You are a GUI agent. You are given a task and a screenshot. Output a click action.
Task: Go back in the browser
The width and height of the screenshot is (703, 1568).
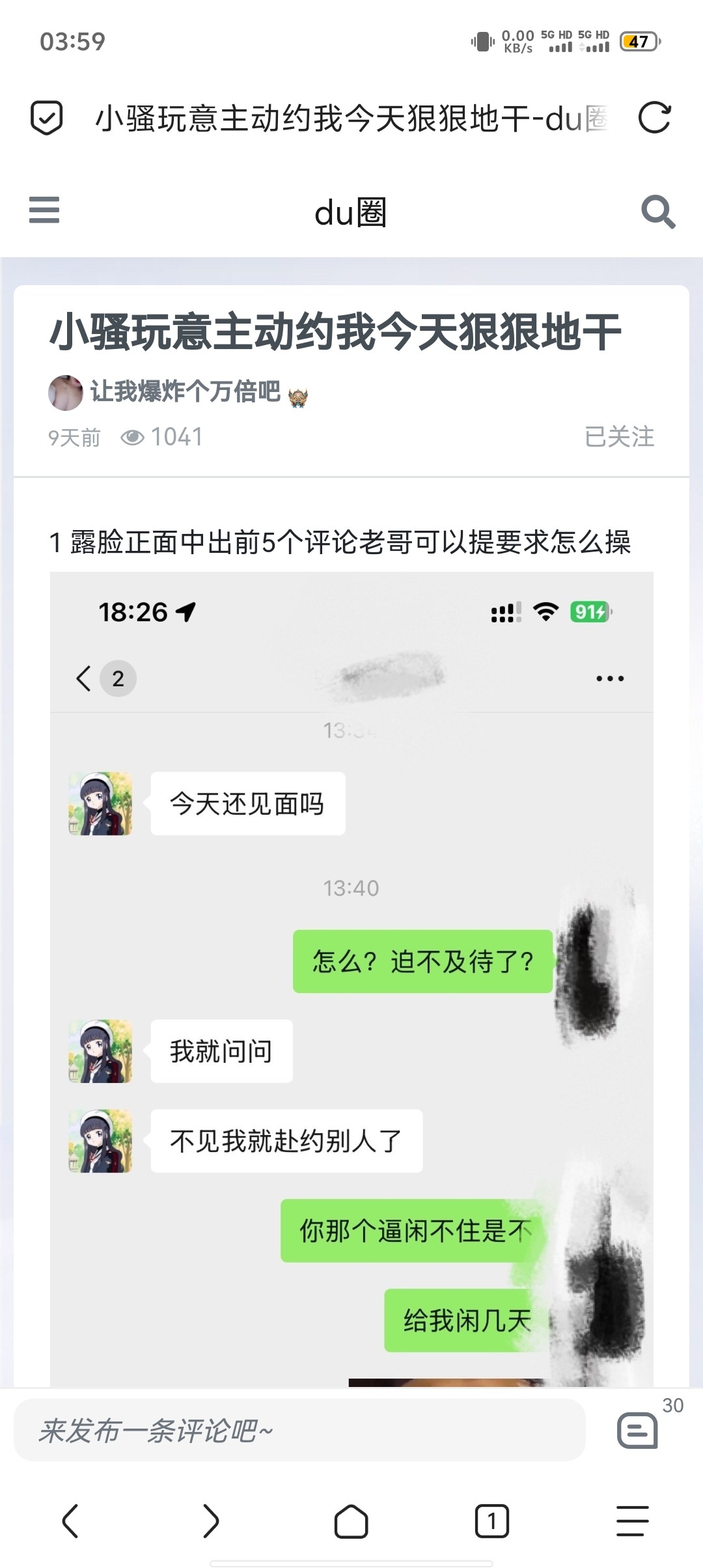pos(70,1521)
